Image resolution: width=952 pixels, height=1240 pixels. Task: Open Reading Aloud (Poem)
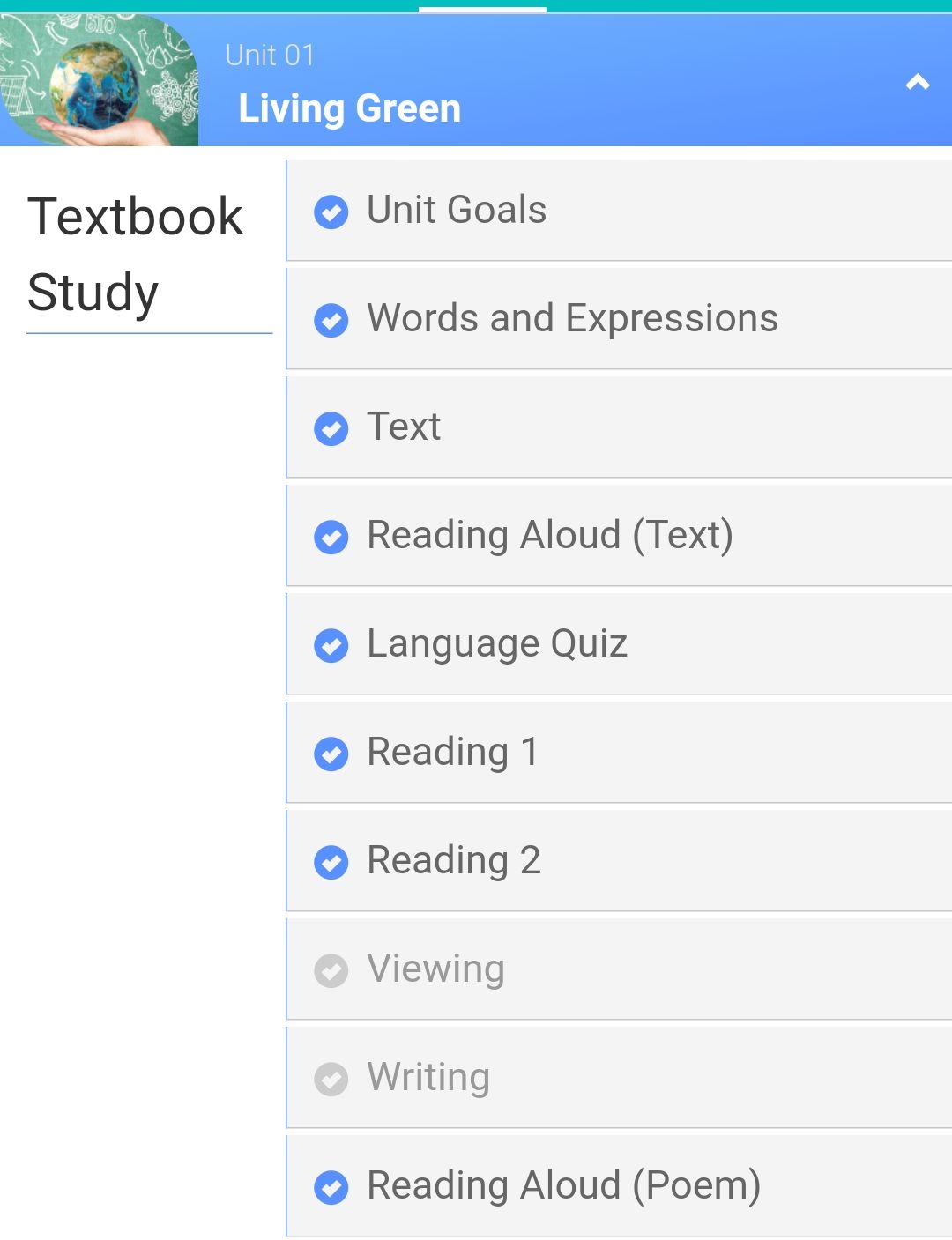tap(562, 1186)
